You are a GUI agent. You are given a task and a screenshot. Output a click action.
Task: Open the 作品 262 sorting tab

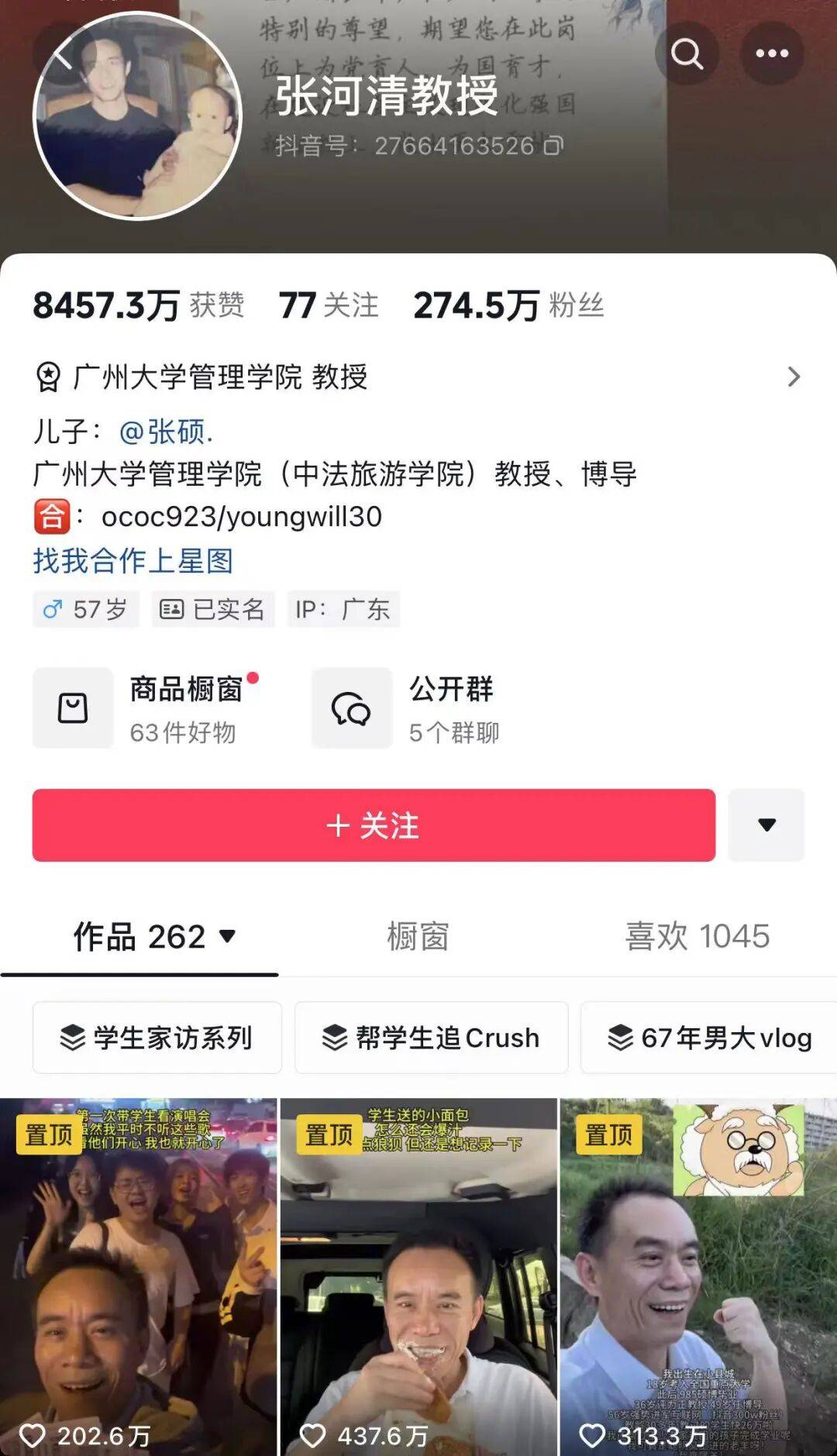[x=153, y=937]
